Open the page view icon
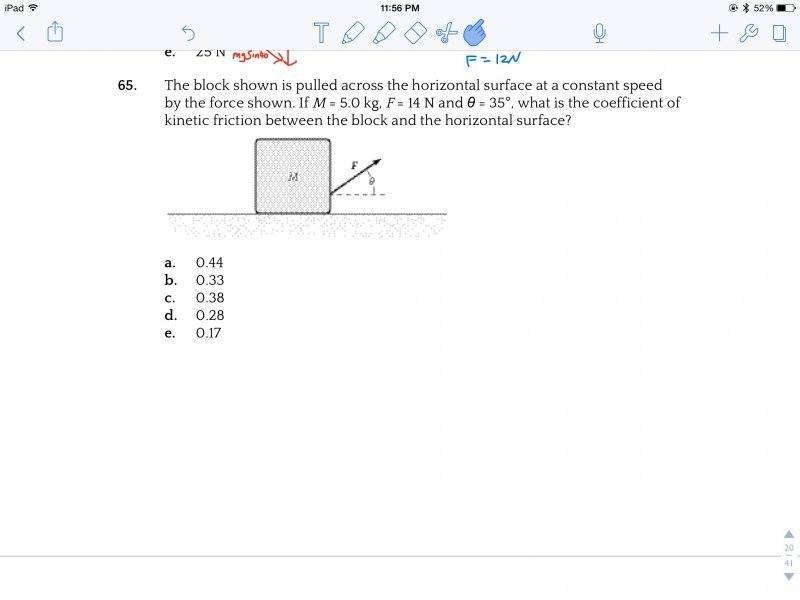800x600 pixels. 779,34
